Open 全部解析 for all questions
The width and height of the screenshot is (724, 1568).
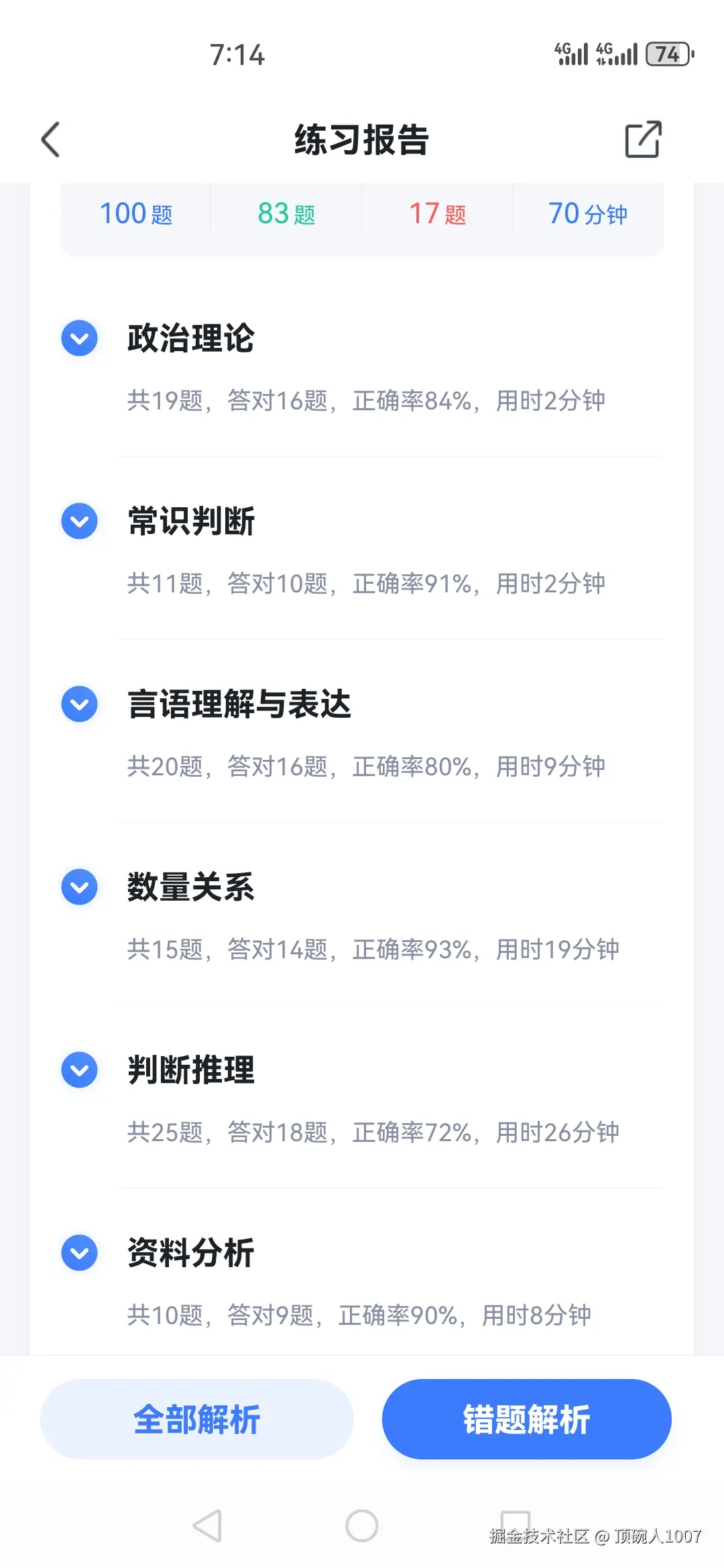pyautogui.click(x=198, y=1419)
